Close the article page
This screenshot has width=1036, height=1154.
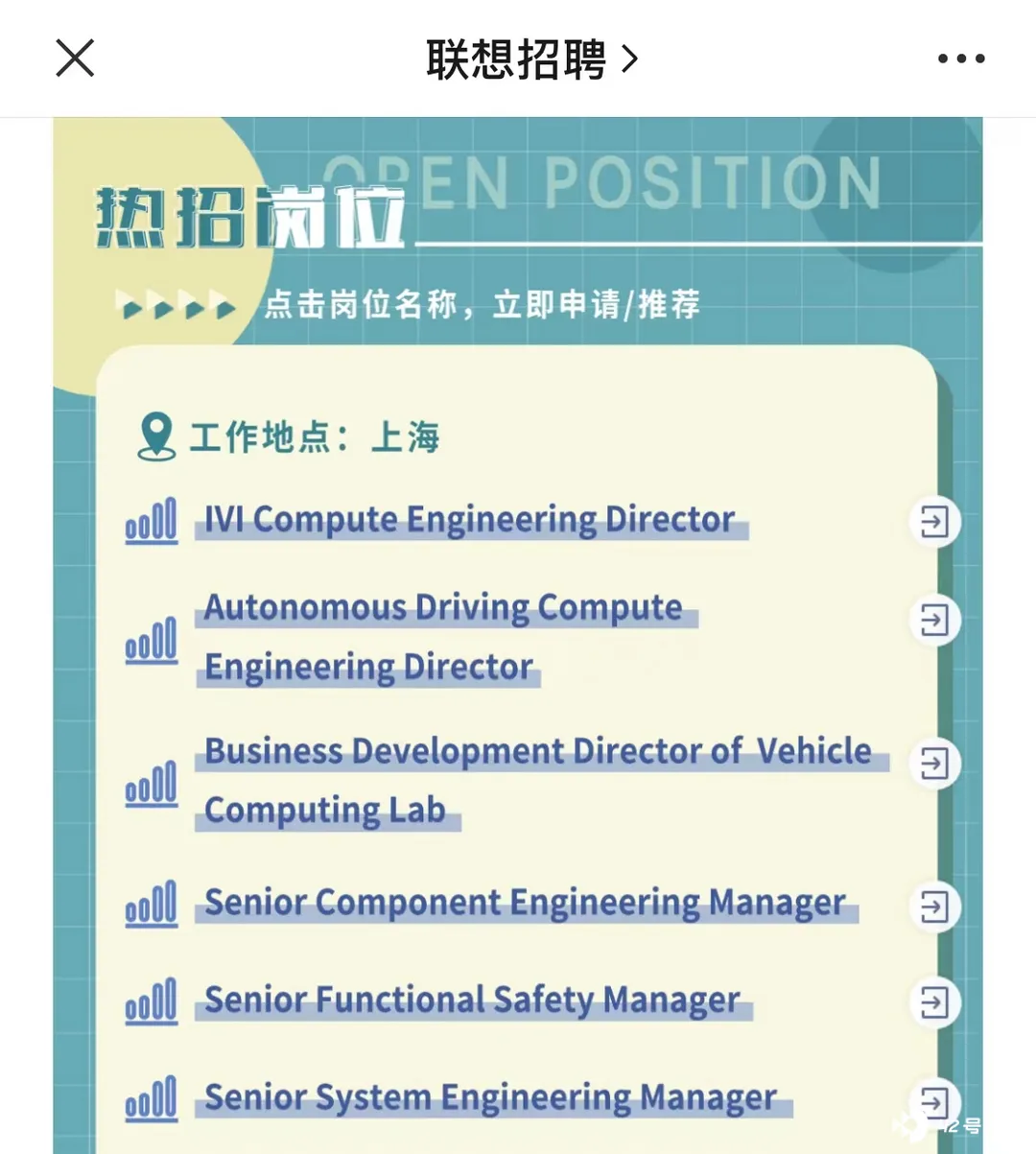pyautogui.click(x=75, y=59)
